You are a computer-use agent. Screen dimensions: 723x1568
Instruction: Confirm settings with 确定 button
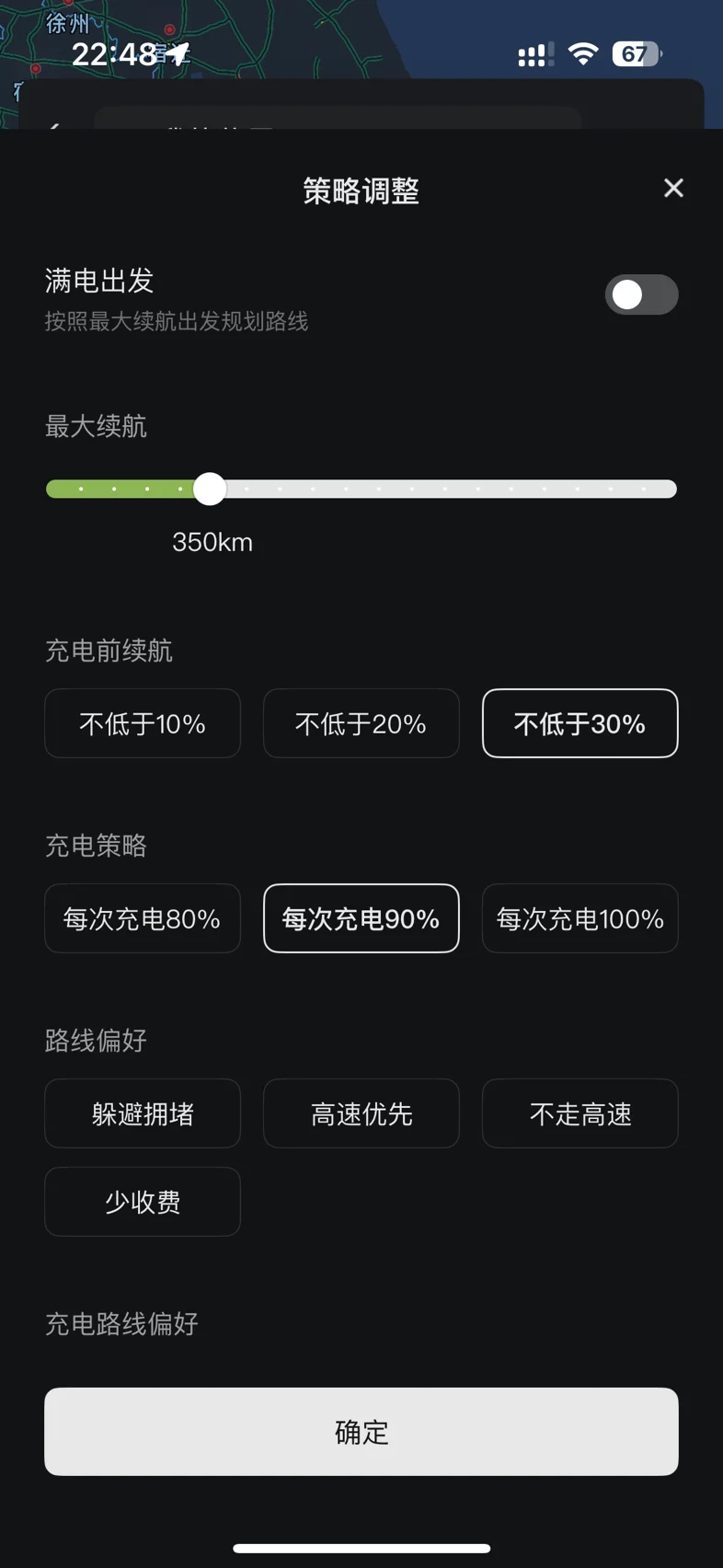(x=361, y=1432)
